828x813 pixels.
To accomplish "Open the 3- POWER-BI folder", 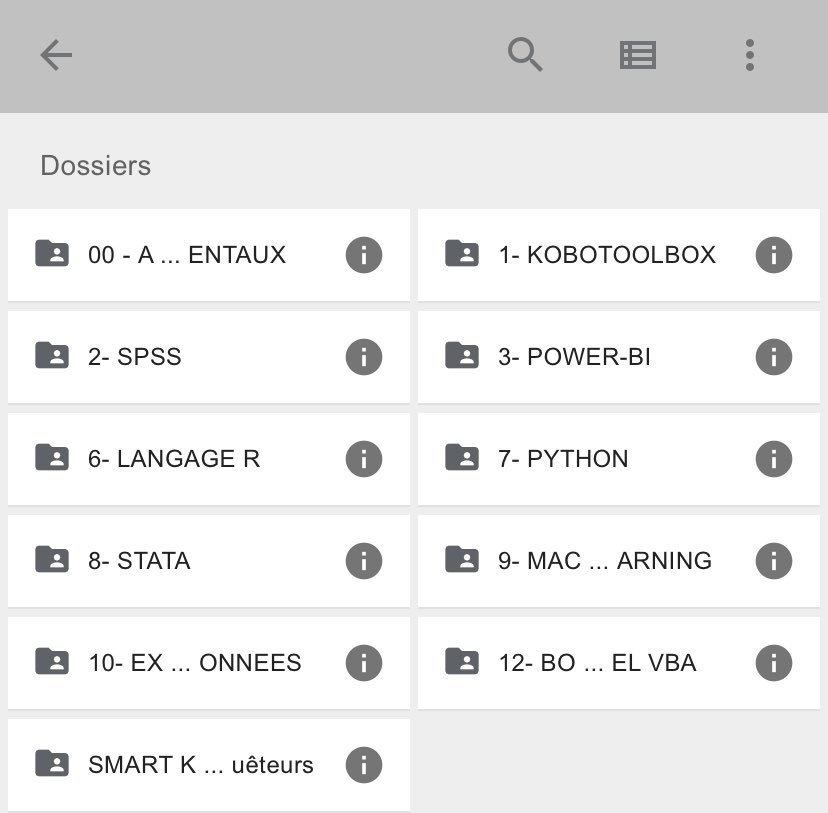I will pyautogui.click(x=574, y=357).
